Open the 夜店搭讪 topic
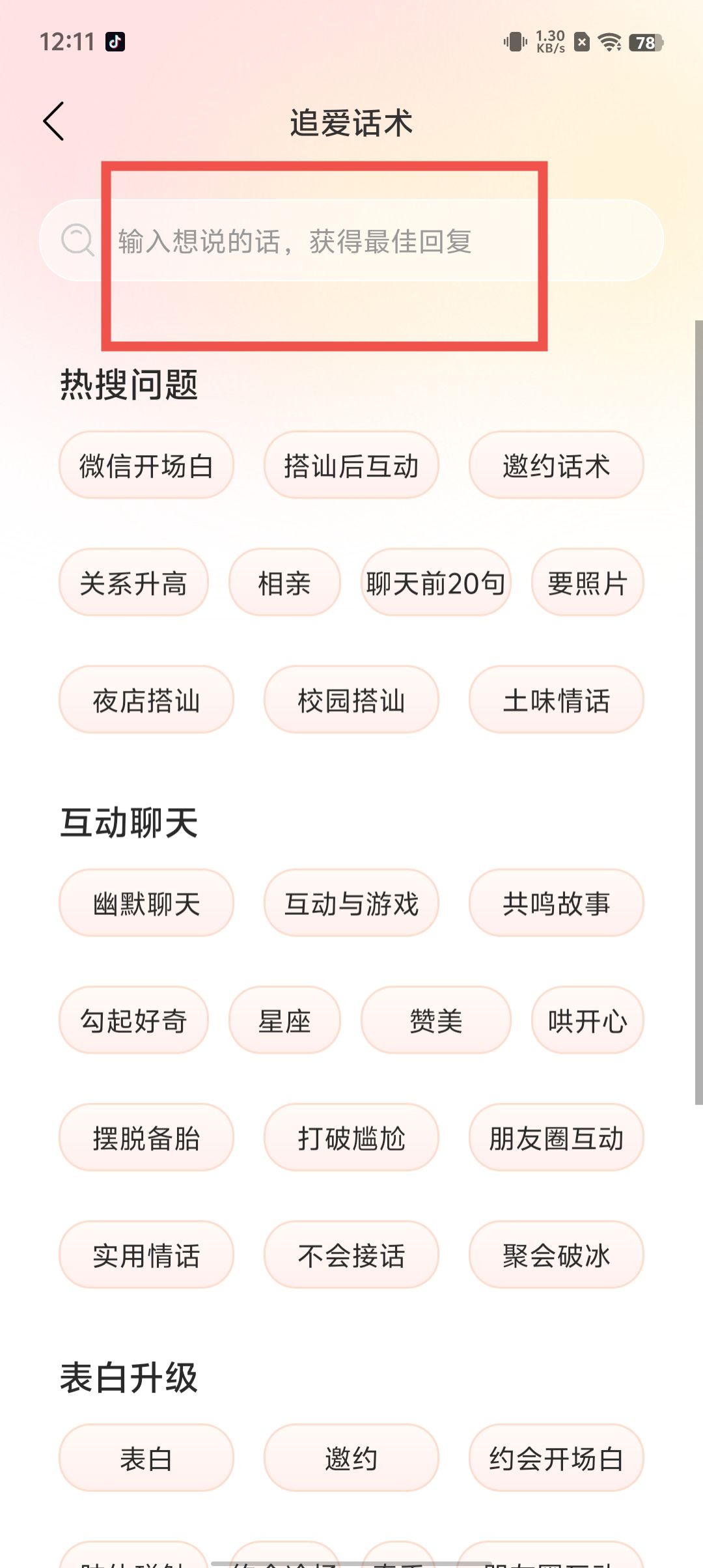 (x=146, y=700)
